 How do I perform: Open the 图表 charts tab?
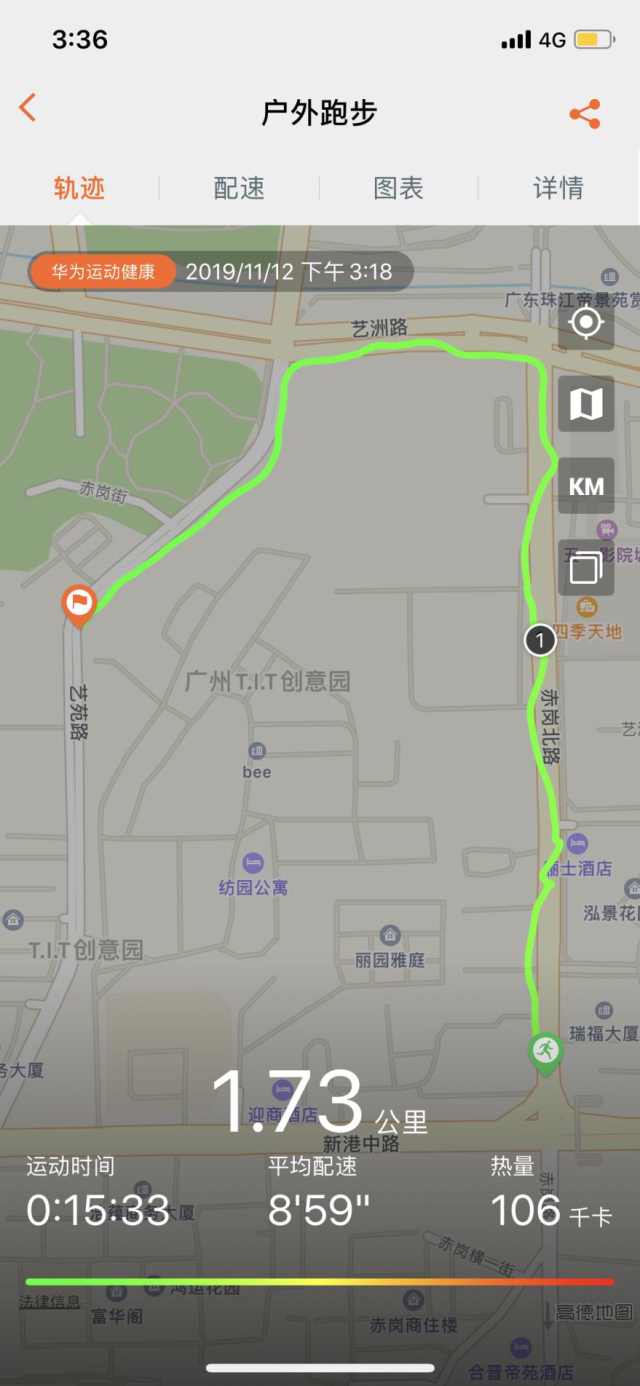click(x=398, y=188)
